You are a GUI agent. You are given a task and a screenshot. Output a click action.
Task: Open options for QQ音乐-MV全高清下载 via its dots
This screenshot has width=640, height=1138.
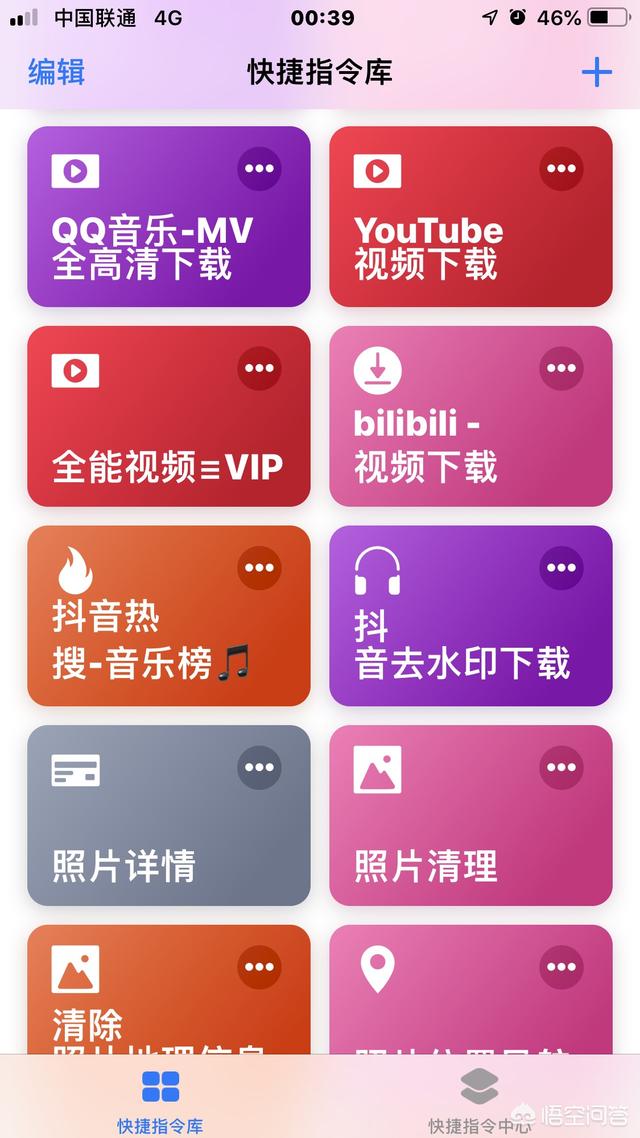tap(259, 168)
